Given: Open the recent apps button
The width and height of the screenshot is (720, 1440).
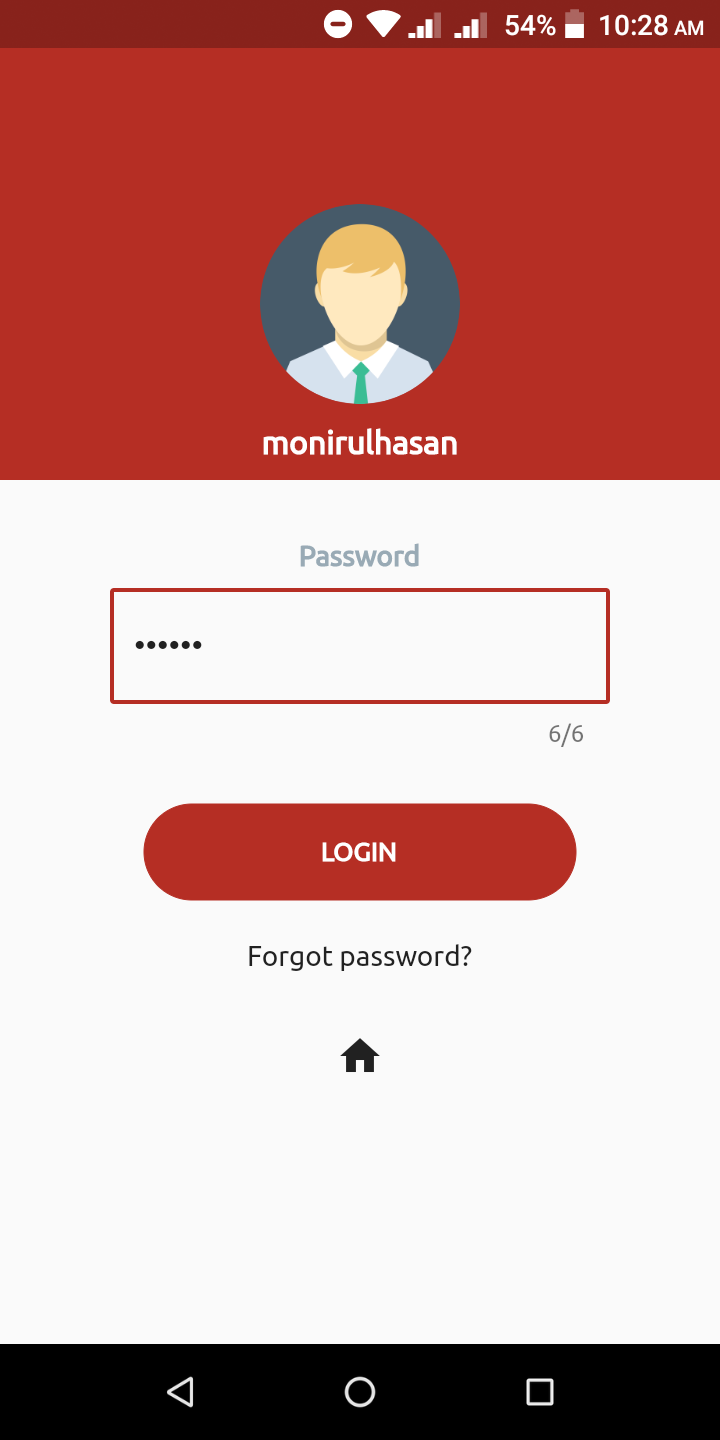Looking at the screenshot, I should click(540, 1392).
